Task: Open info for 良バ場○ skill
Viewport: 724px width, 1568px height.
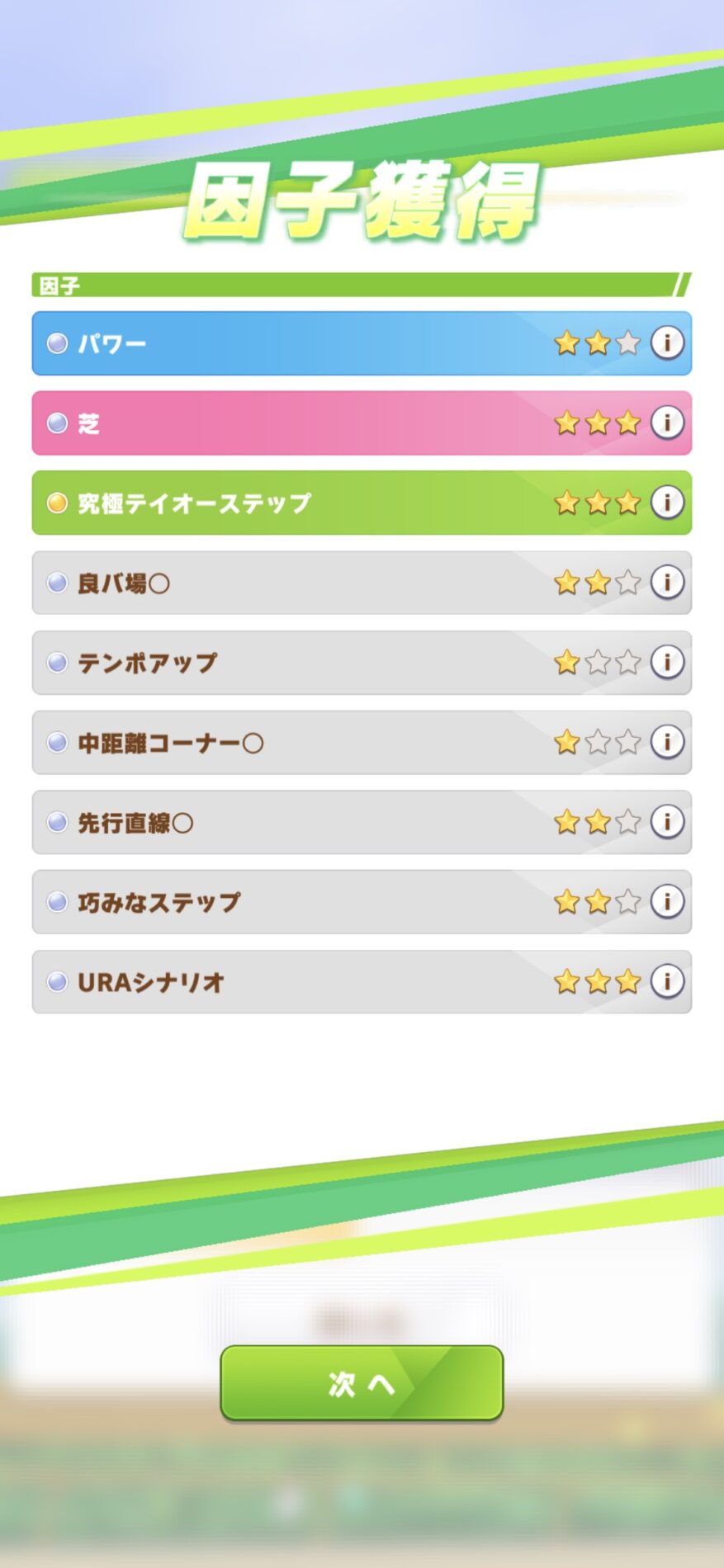Action: [x=667, y=582]
